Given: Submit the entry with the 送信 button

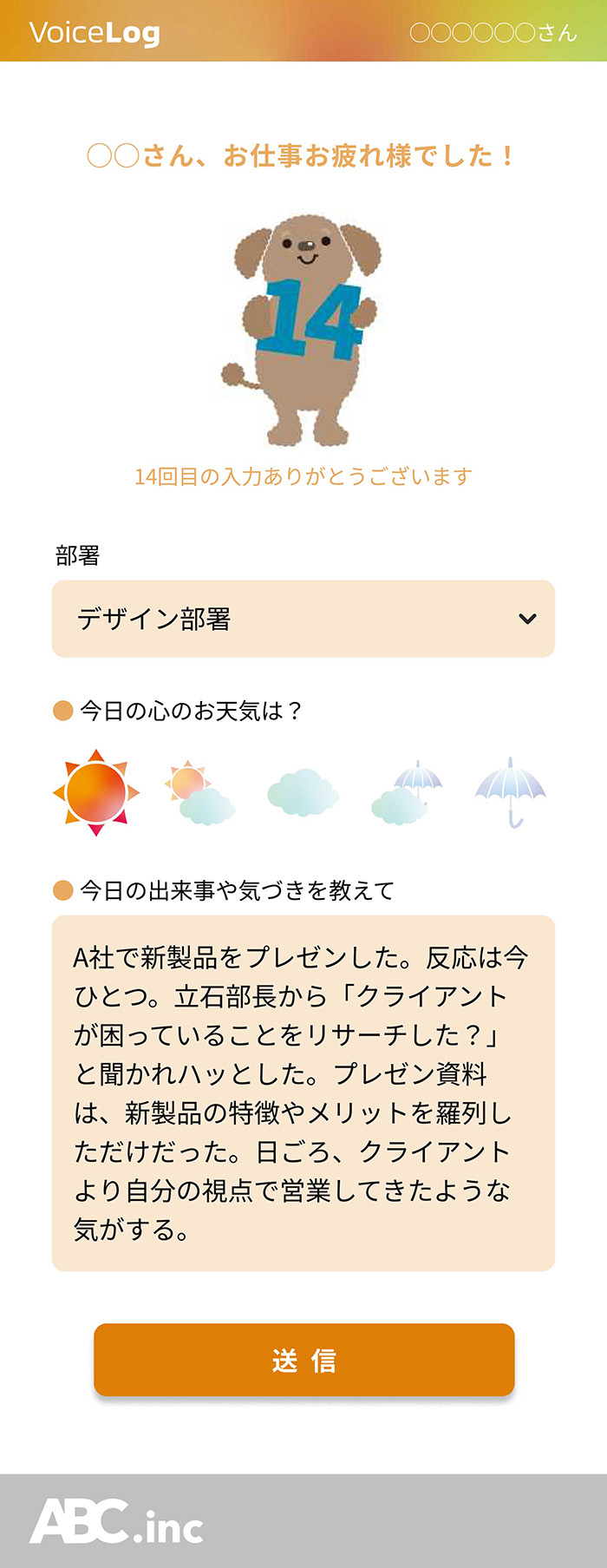Looking at the screenshot, I should click(x=303, y=1360).
